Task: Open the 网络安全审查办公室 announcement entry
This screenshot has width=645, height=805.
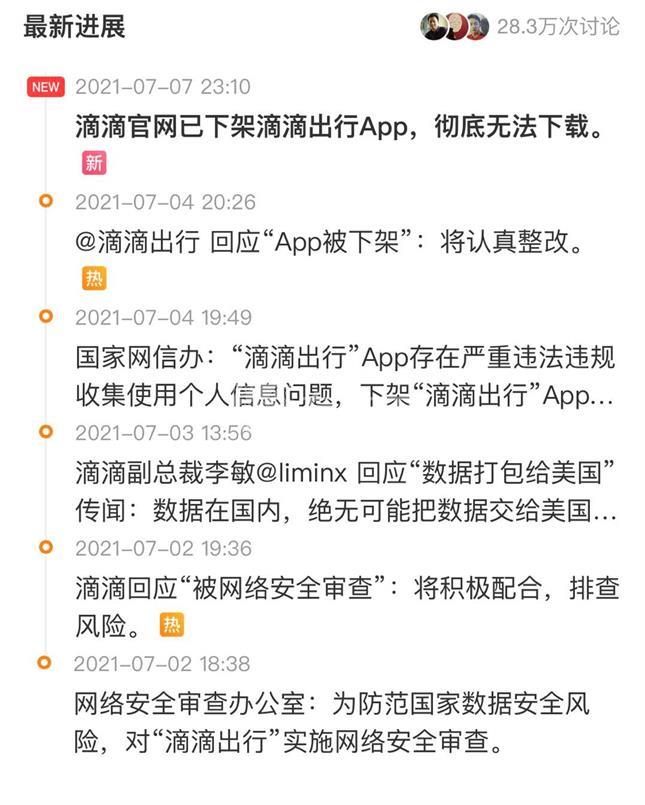Action: coord(333,723)
